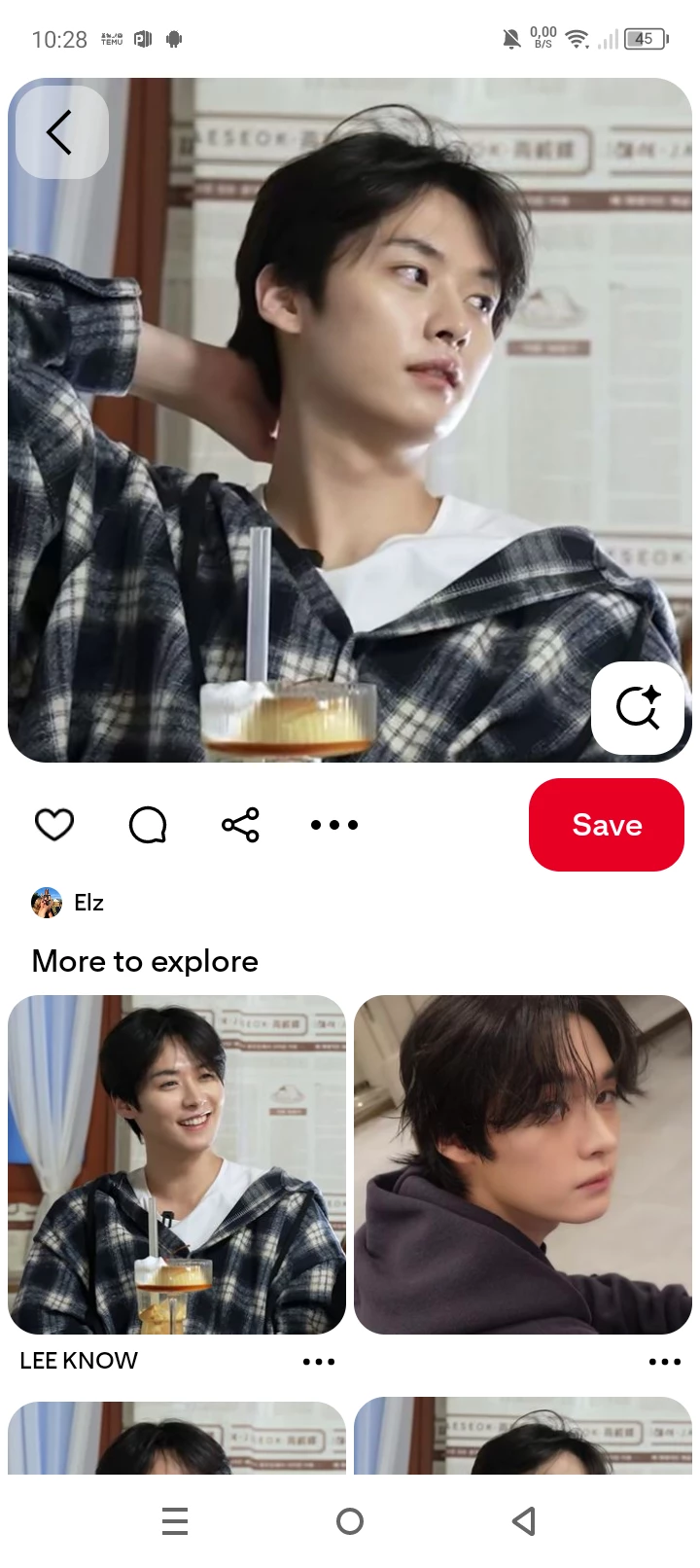Like this pin with the heart

pyautogui.click(x=54, y=825)
